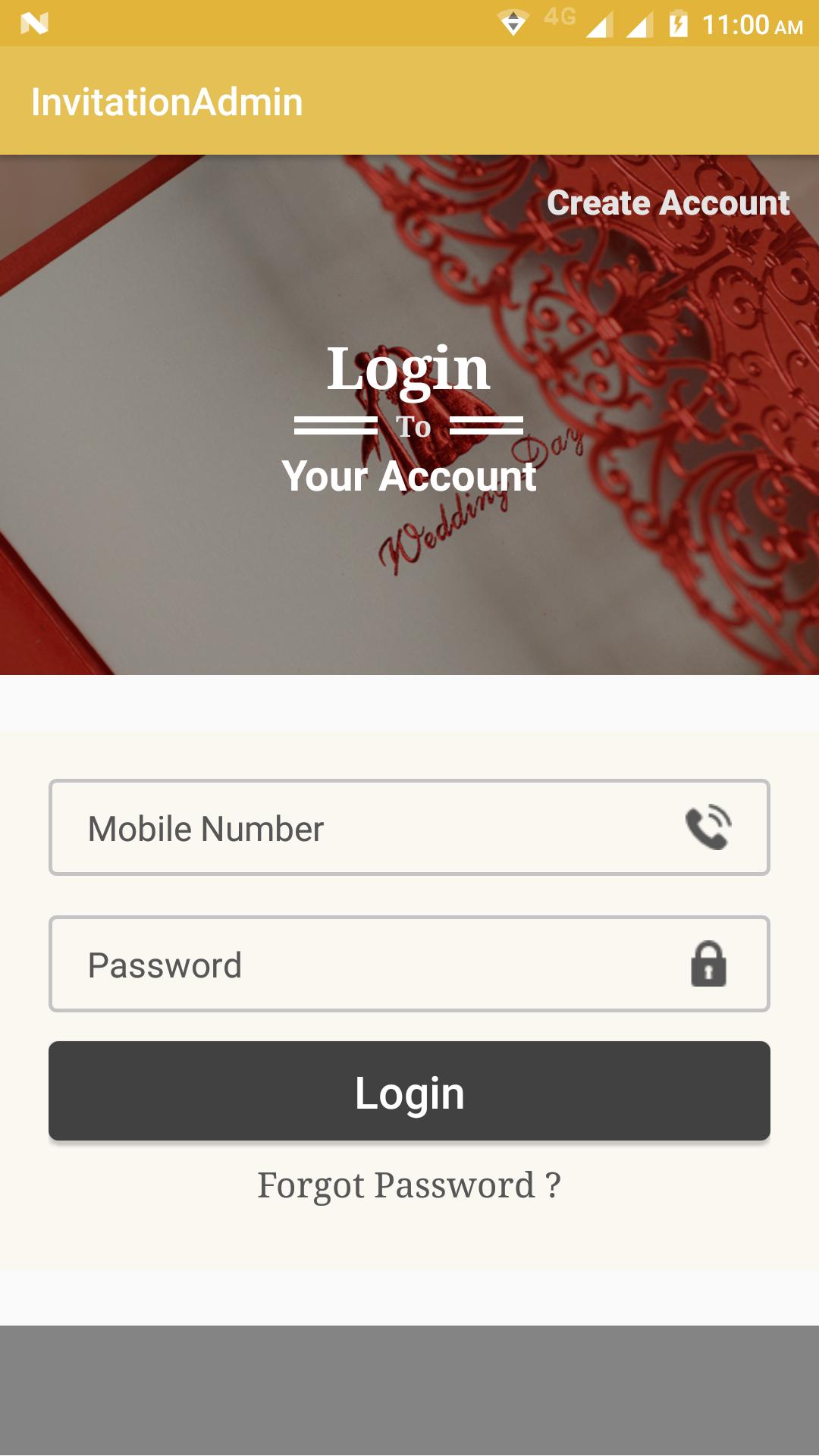Select the Password input field
The width and height of the screenshot is (819, 1456).
(x=364, y=965)
